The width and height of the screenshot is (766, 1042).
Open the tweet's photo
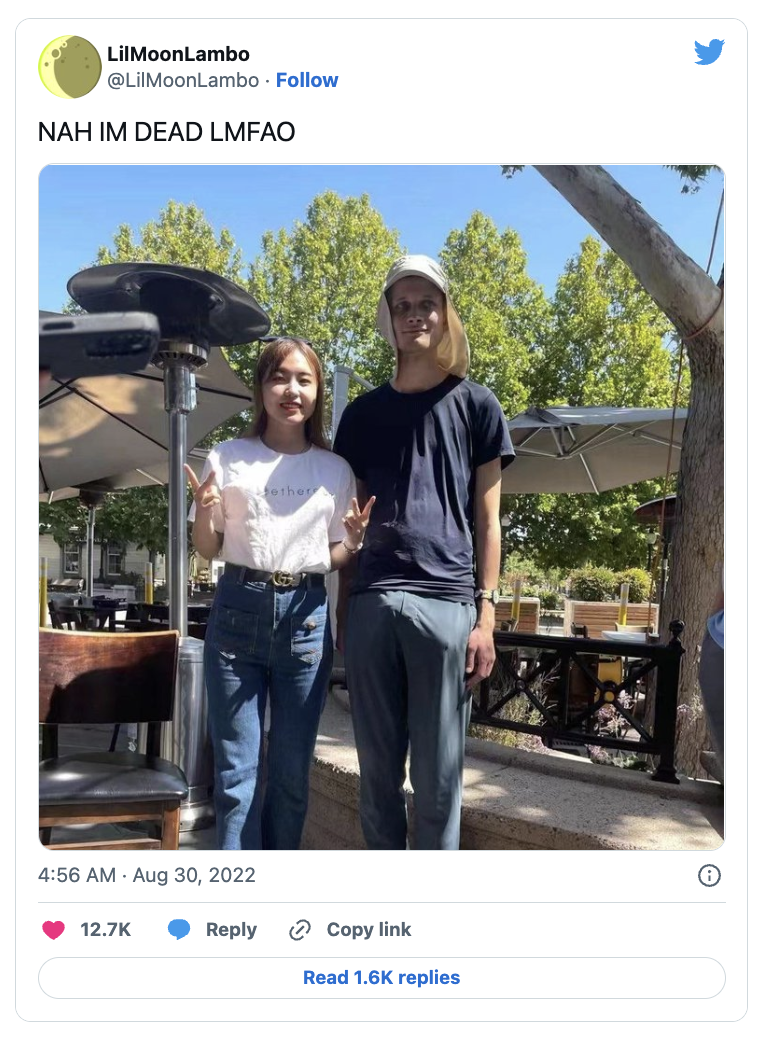(x=381, y=507)
